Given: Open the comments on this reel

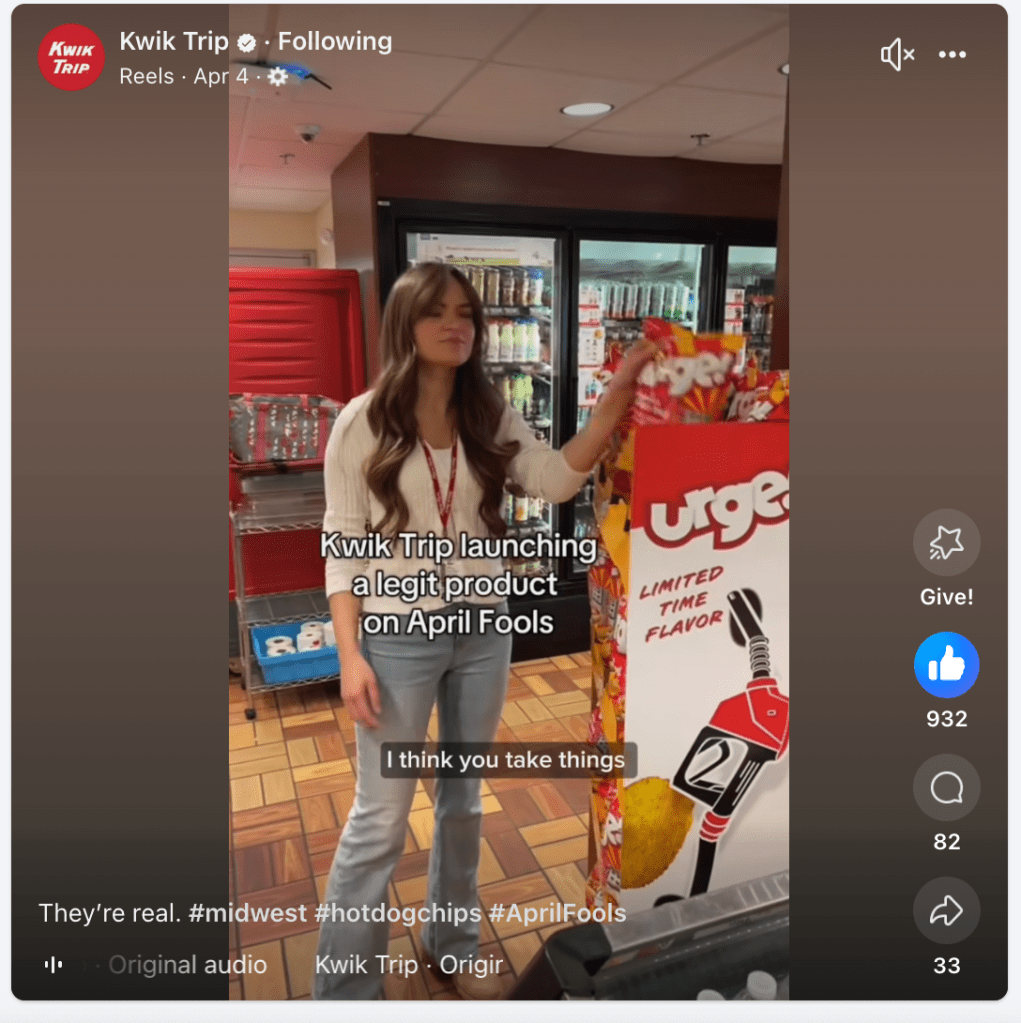Looking at the screenshot, I should click(946, 788).
